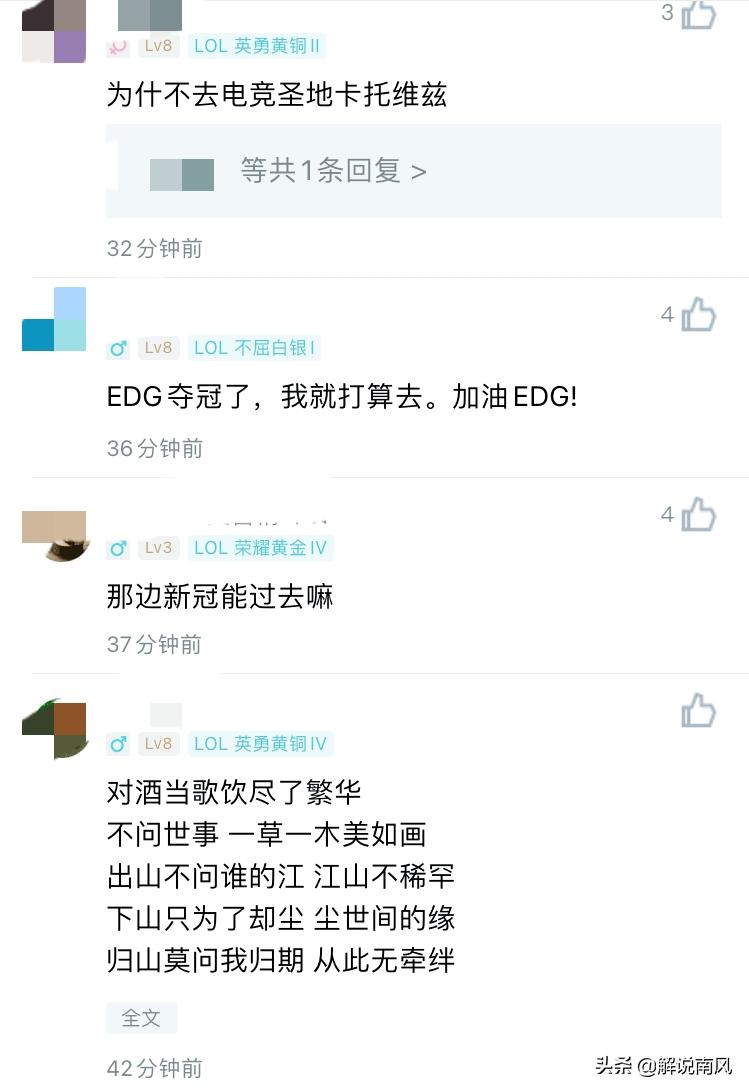This screenshot has height=1092, width=749.
Task: Select the LOL 英勇黄铜II rank tag
Action: coord(256,45)
